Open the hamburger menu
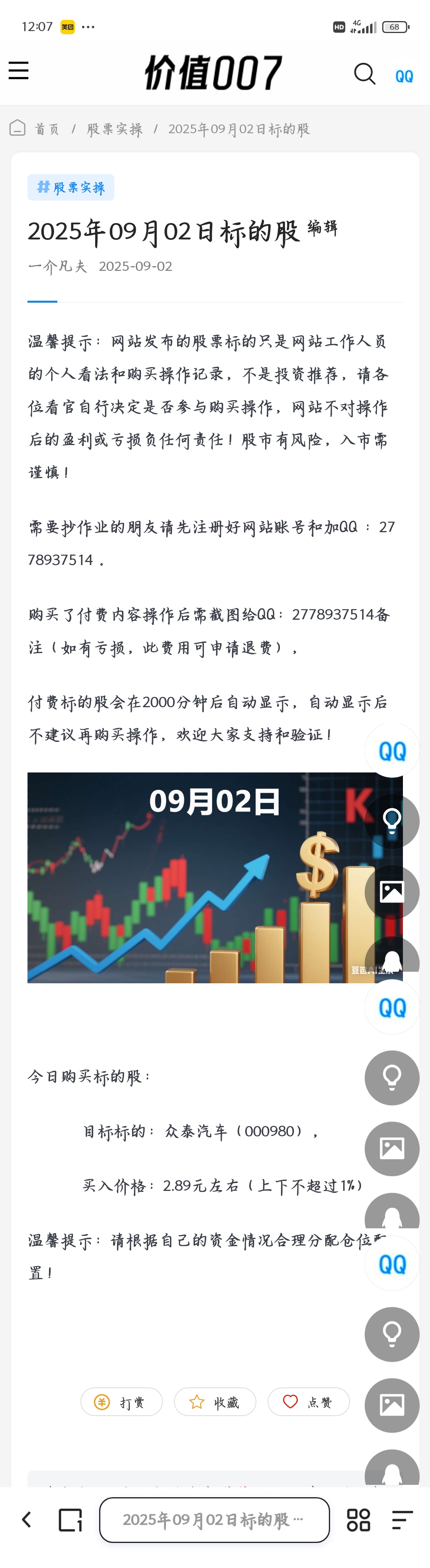 (18, 71)
